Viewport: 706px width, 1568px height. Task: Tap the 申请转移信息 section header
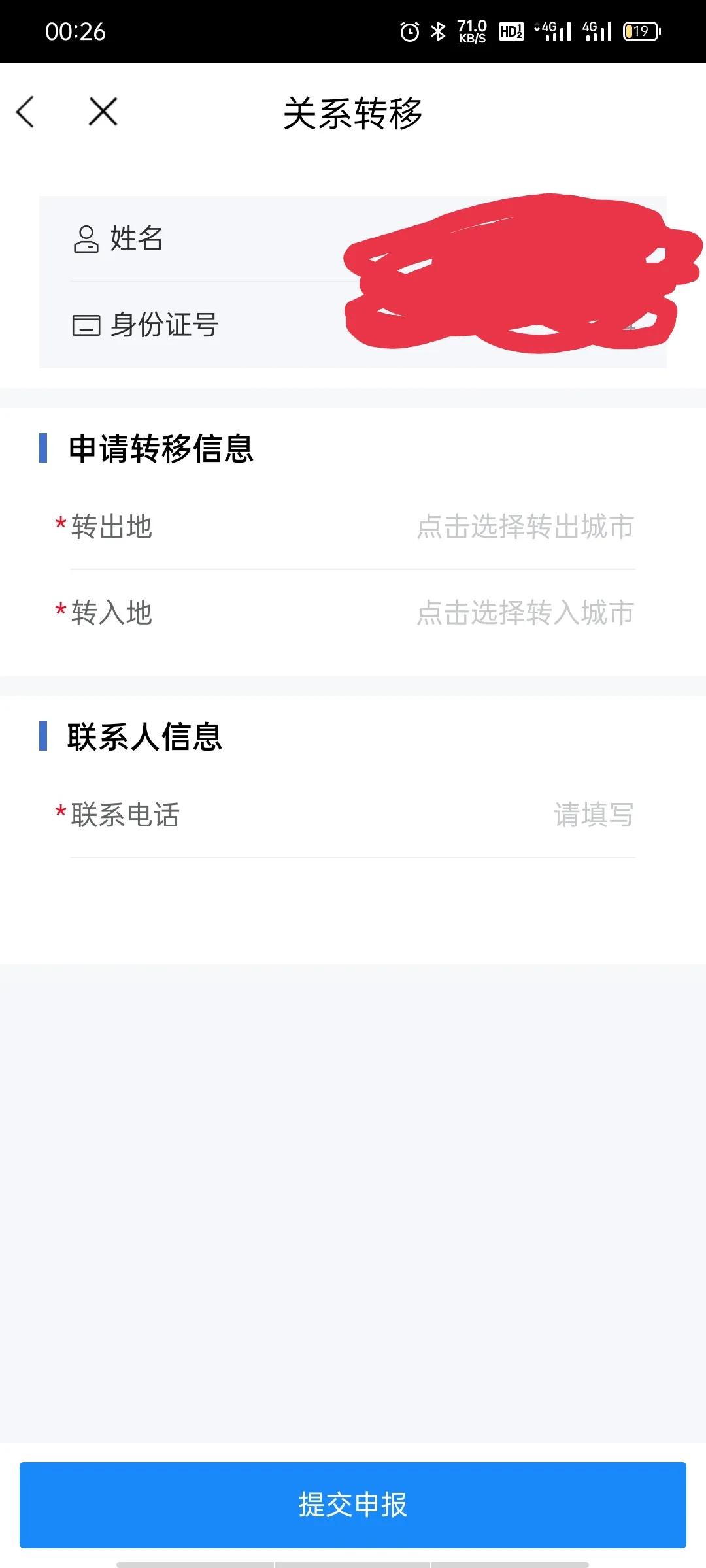(161, 449)
